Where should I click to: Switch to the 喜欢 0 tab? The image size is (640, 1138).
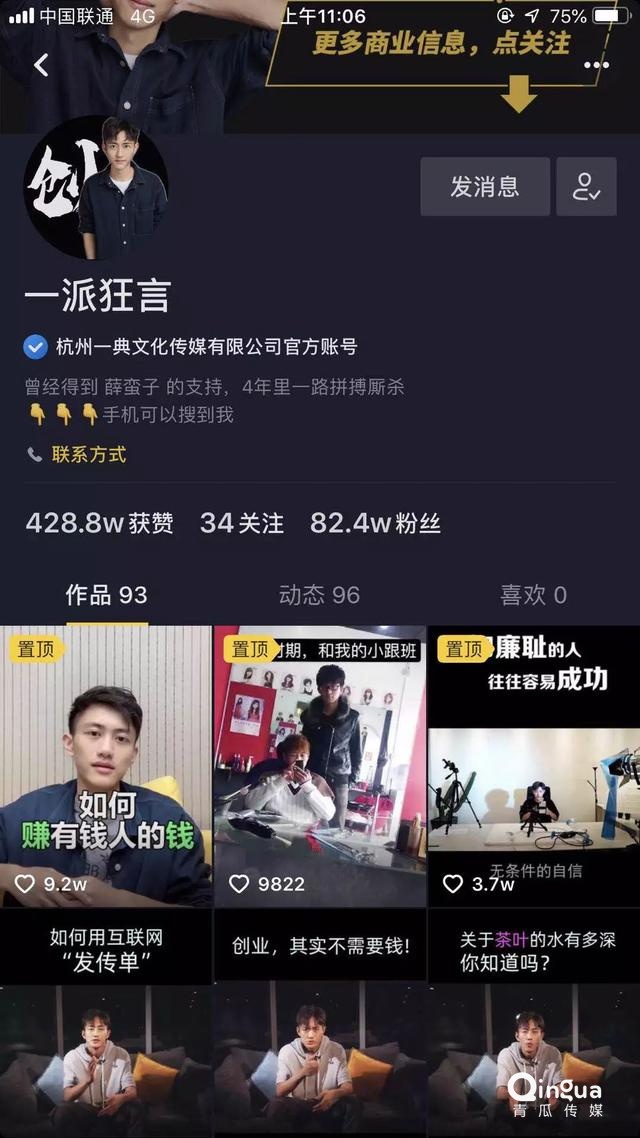(533, 595)
